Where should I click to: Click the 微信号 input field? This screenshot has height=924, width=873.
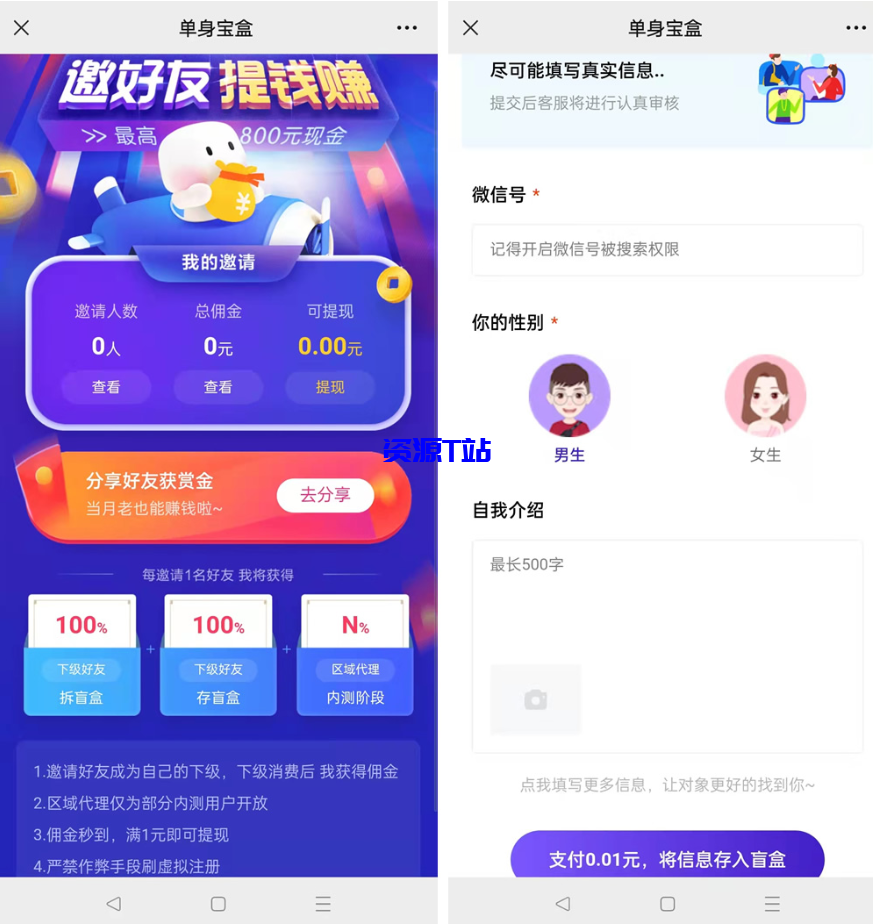667,251
